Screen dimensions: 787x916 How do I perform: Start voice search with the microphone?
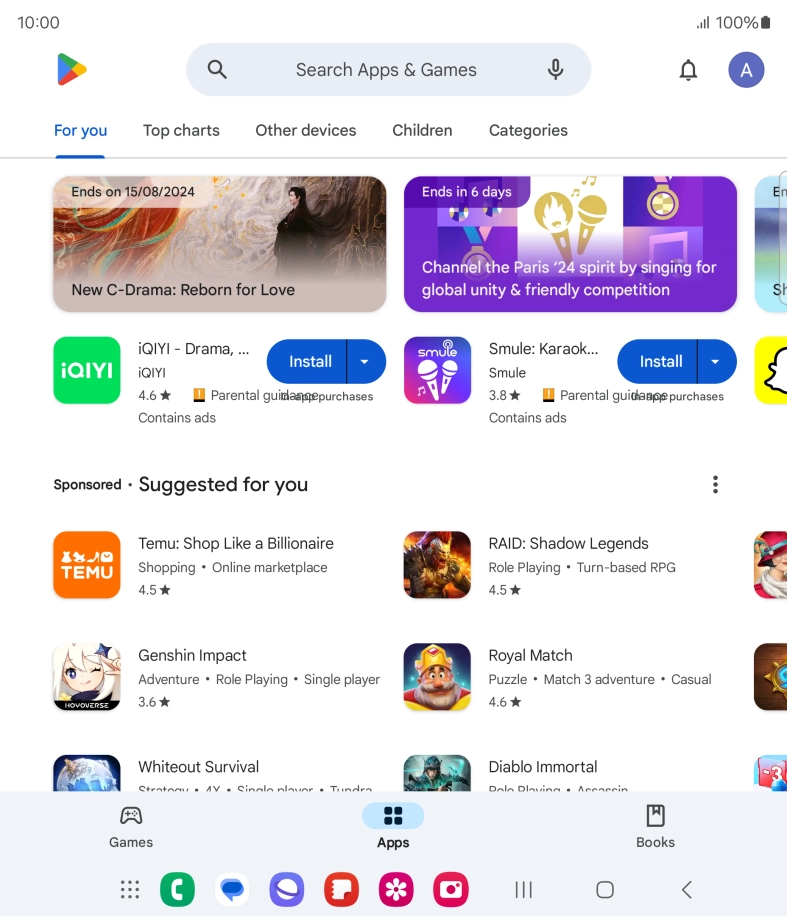pyautogui.click(x=556, y=69)
